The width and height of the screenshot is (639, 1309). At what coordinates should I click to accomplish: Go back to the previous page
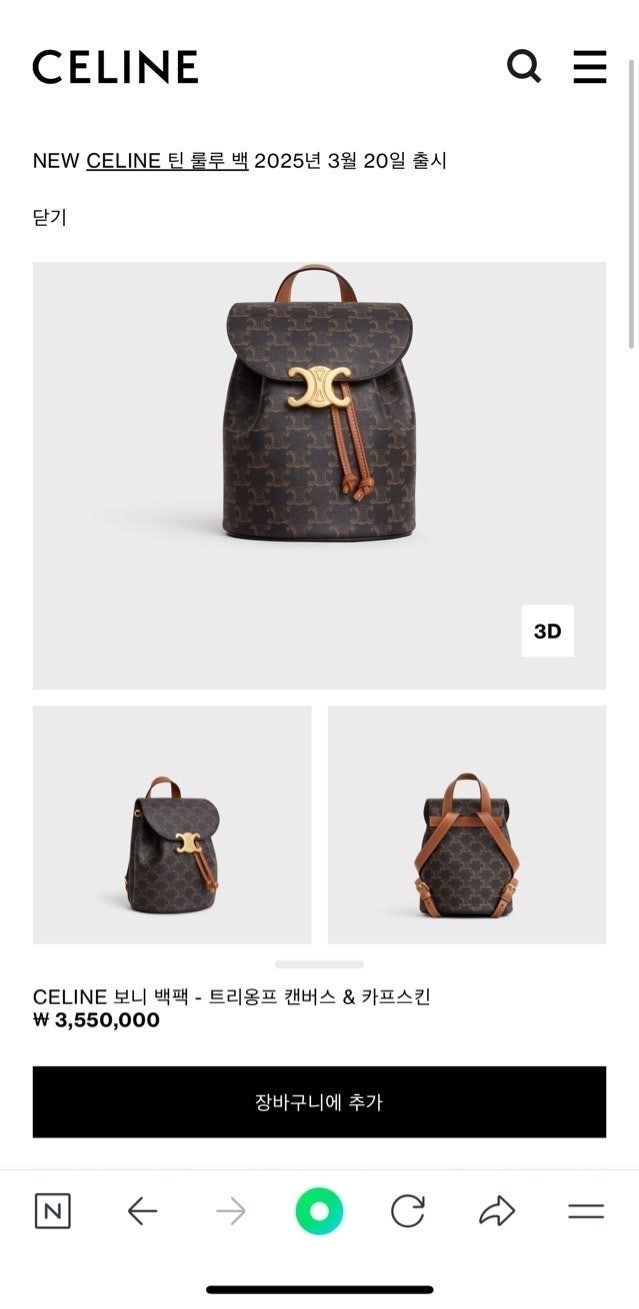[142, 1212]
